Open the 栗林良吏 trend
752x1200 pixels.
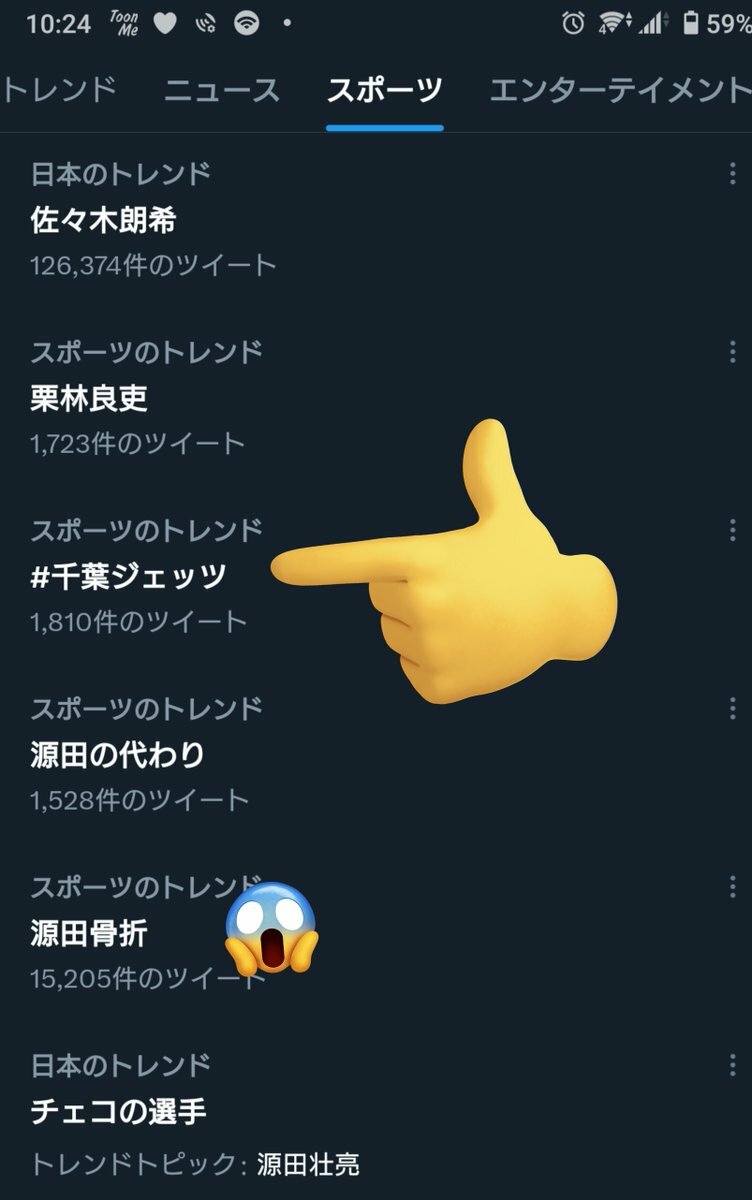click(x=90, y=399)
